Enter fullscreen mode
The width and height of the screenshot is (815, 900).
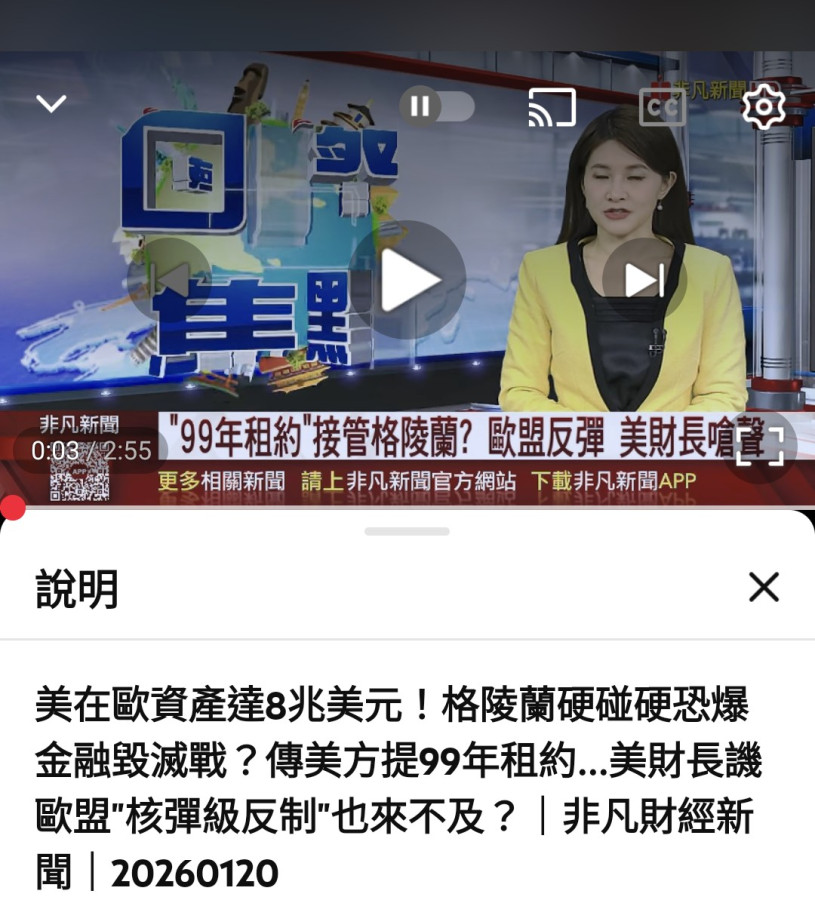(x=759, y=448)
